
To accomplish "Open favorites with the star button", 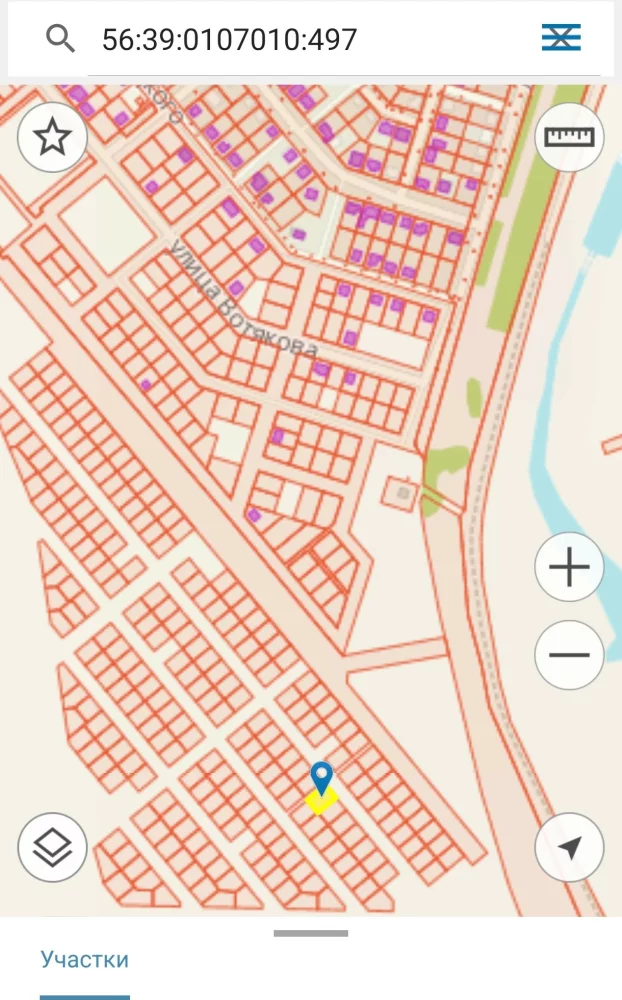I will coord(52,137).
